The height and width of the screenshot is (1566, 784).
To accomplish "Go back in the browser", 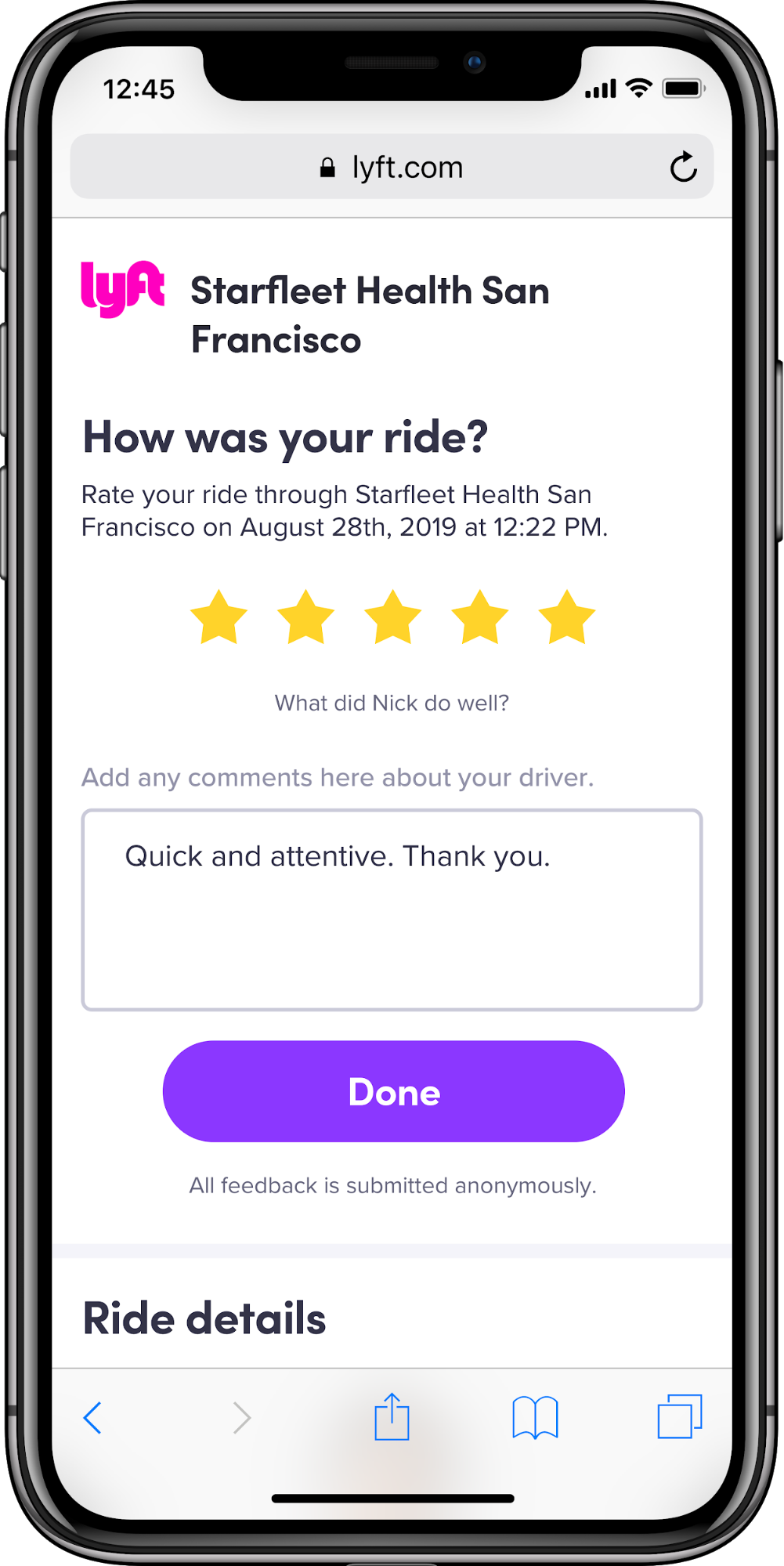I will tap(92, 1417).
